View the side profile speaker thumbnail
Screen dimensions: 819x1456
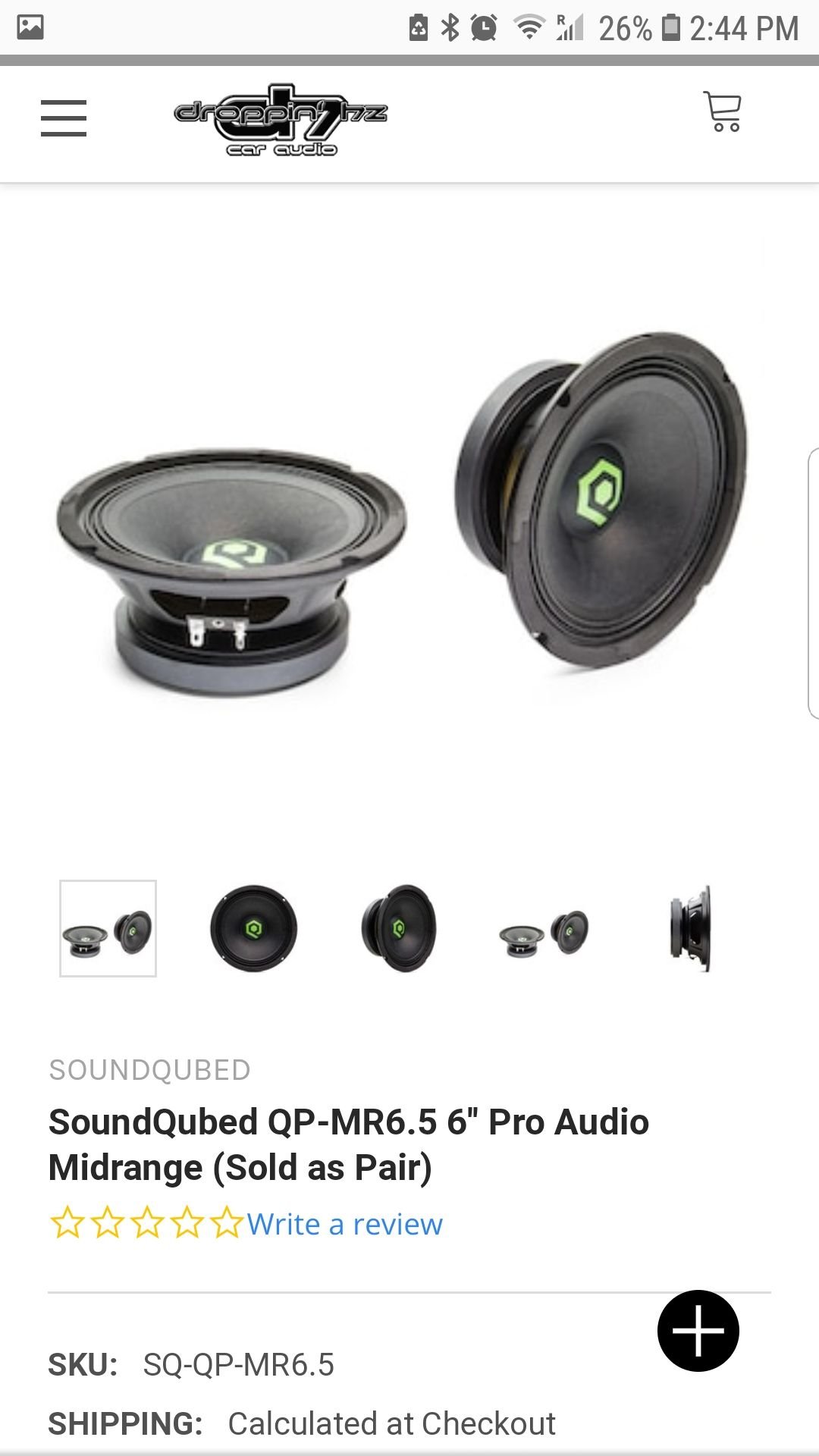[x=691, y=928]
